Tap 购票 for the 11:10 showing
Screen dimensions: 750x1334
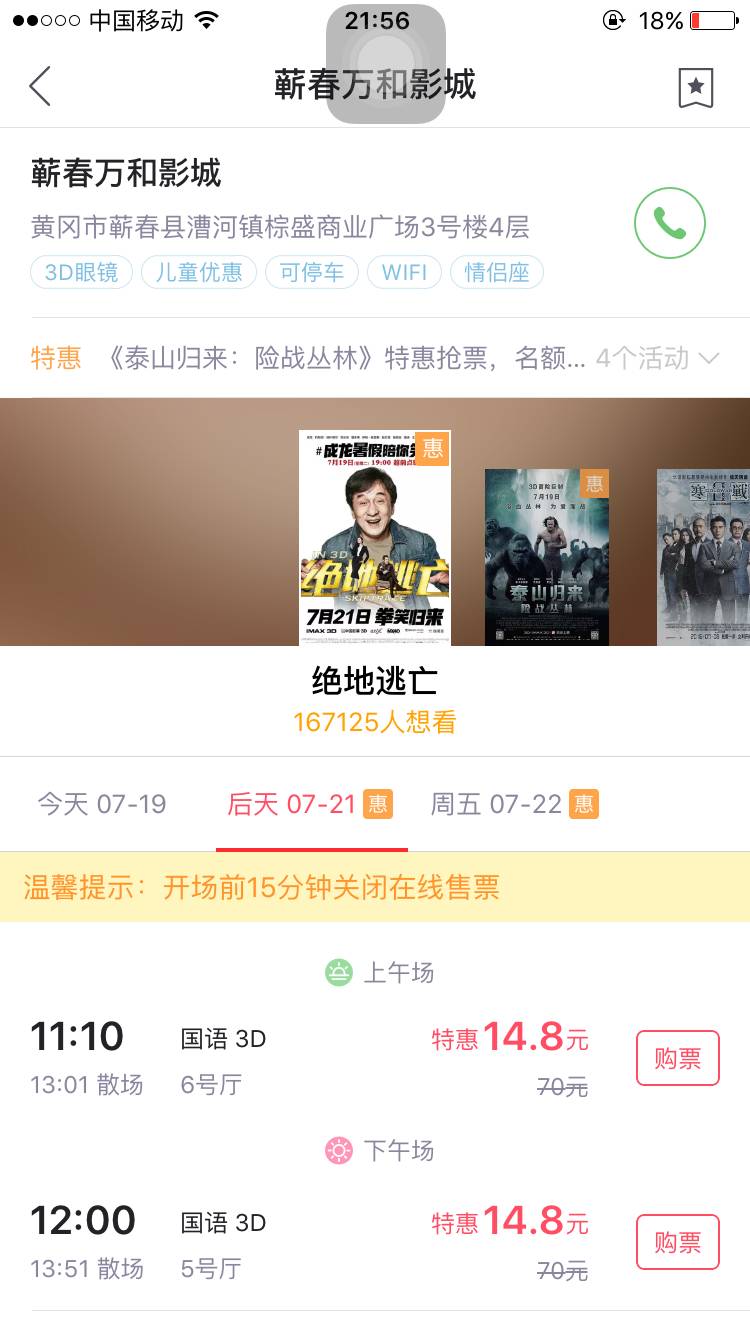[x=677, y=1058]
